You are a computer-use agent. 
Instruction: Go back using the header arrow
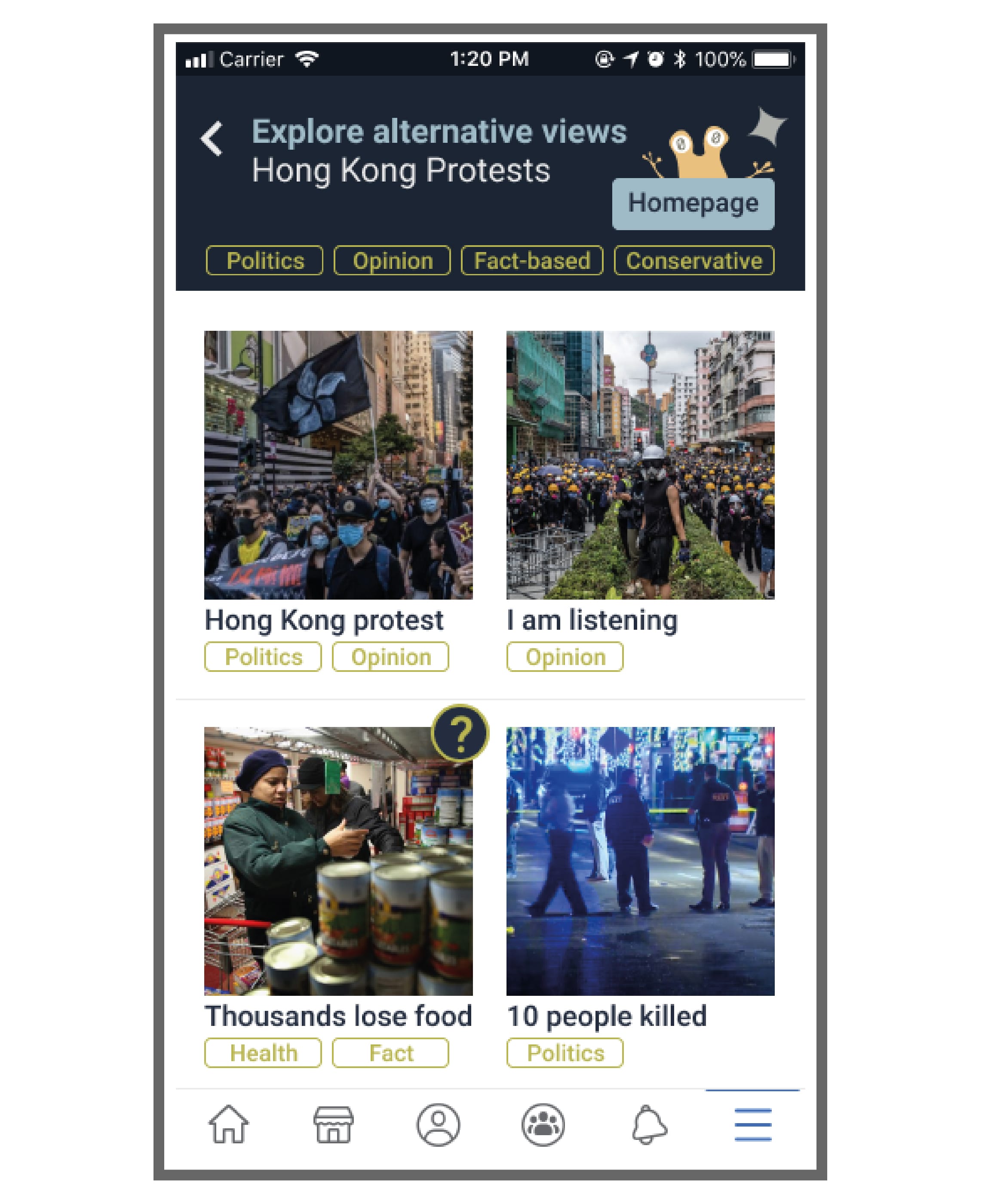click(212, 139)
